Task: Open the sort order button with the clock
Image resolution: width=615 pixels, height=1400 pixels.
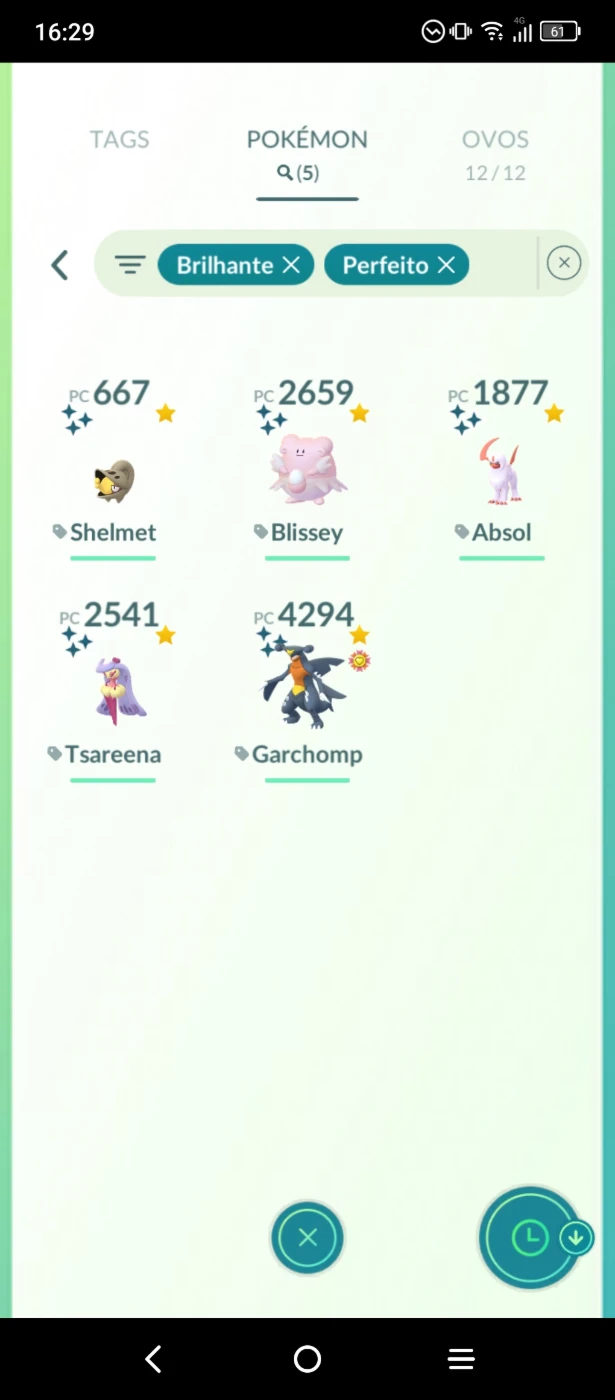Action: 531,1239
